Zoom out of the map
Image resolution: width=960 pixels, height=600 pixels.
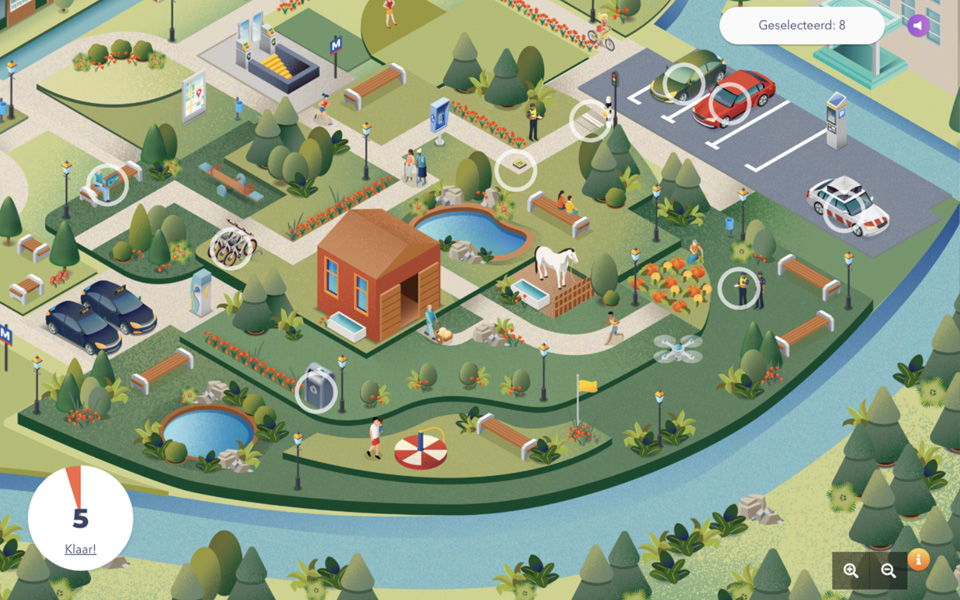888,570
